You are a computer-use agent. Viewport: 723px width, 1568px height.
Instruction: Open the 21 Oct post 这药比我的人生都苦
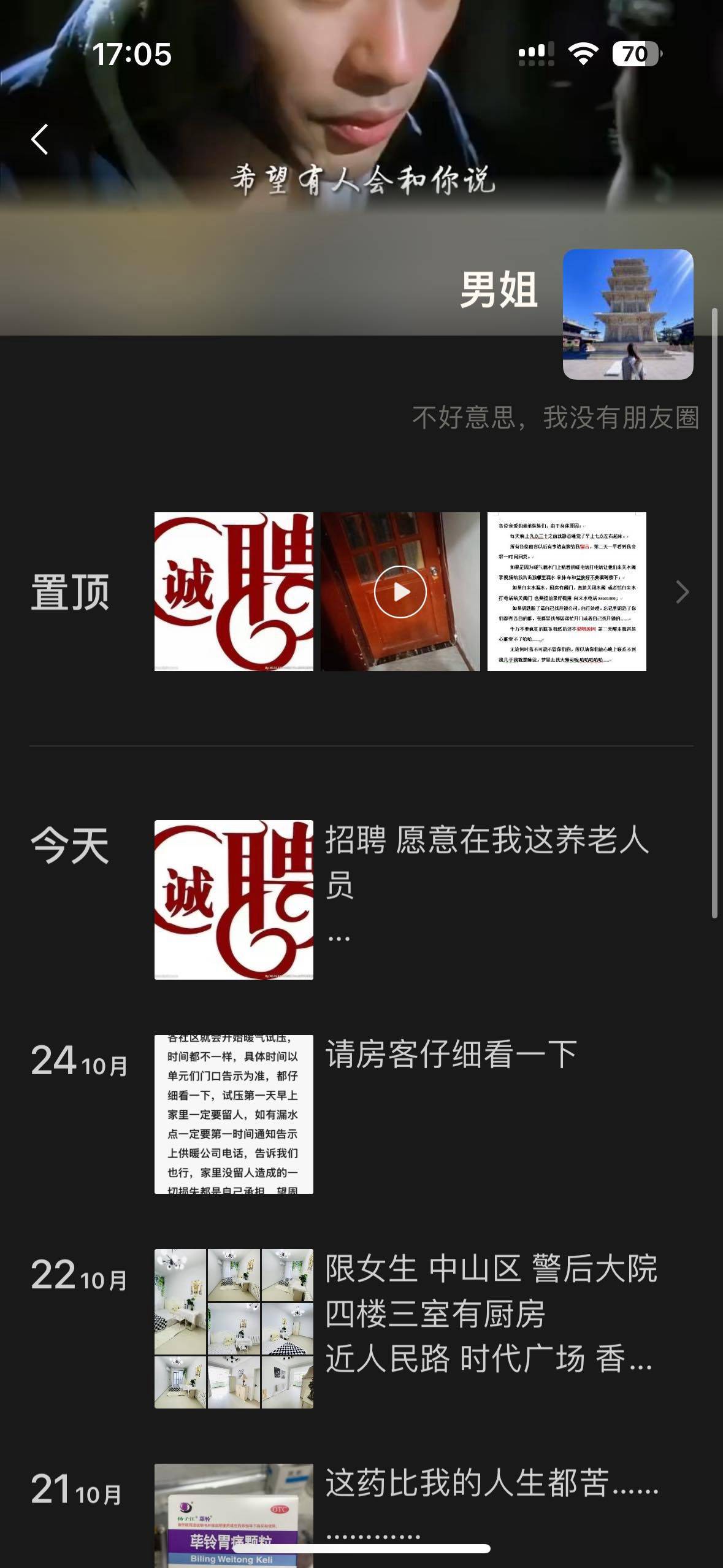[x=491, y=1483]
